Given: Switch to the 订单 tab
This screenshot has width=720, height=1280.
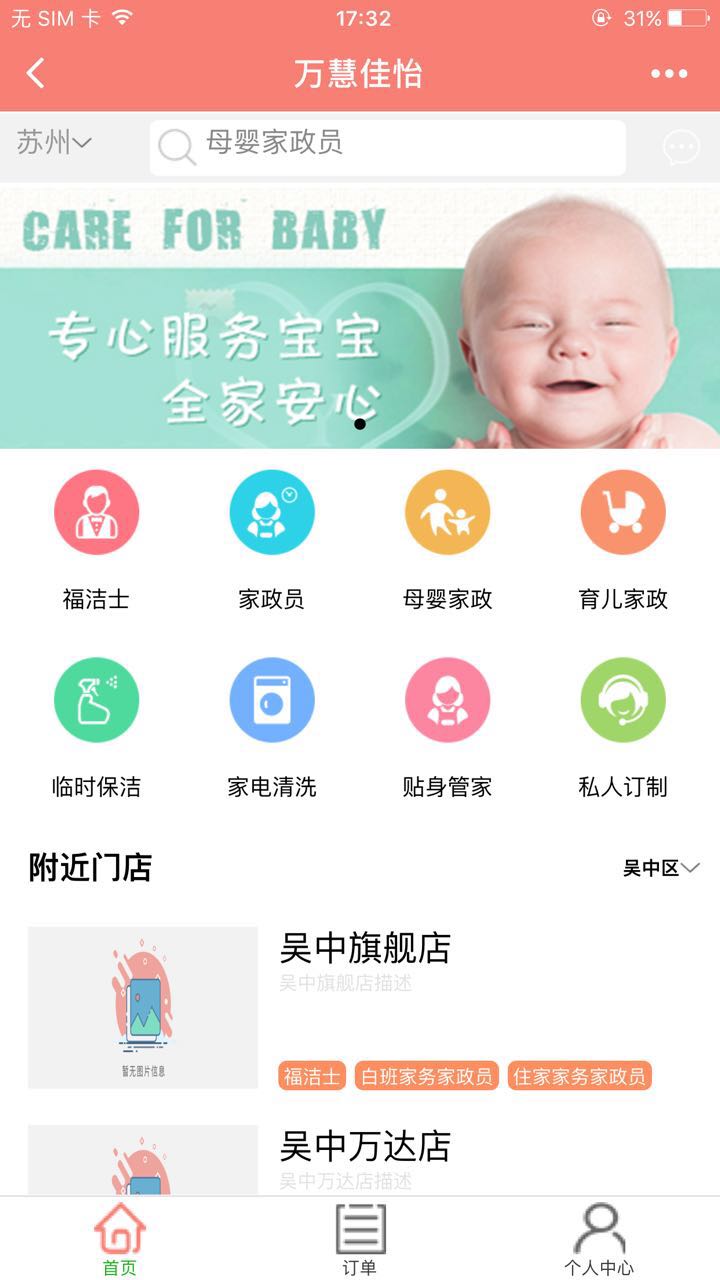Looking at the screenshot, I should coord(360,1240).
